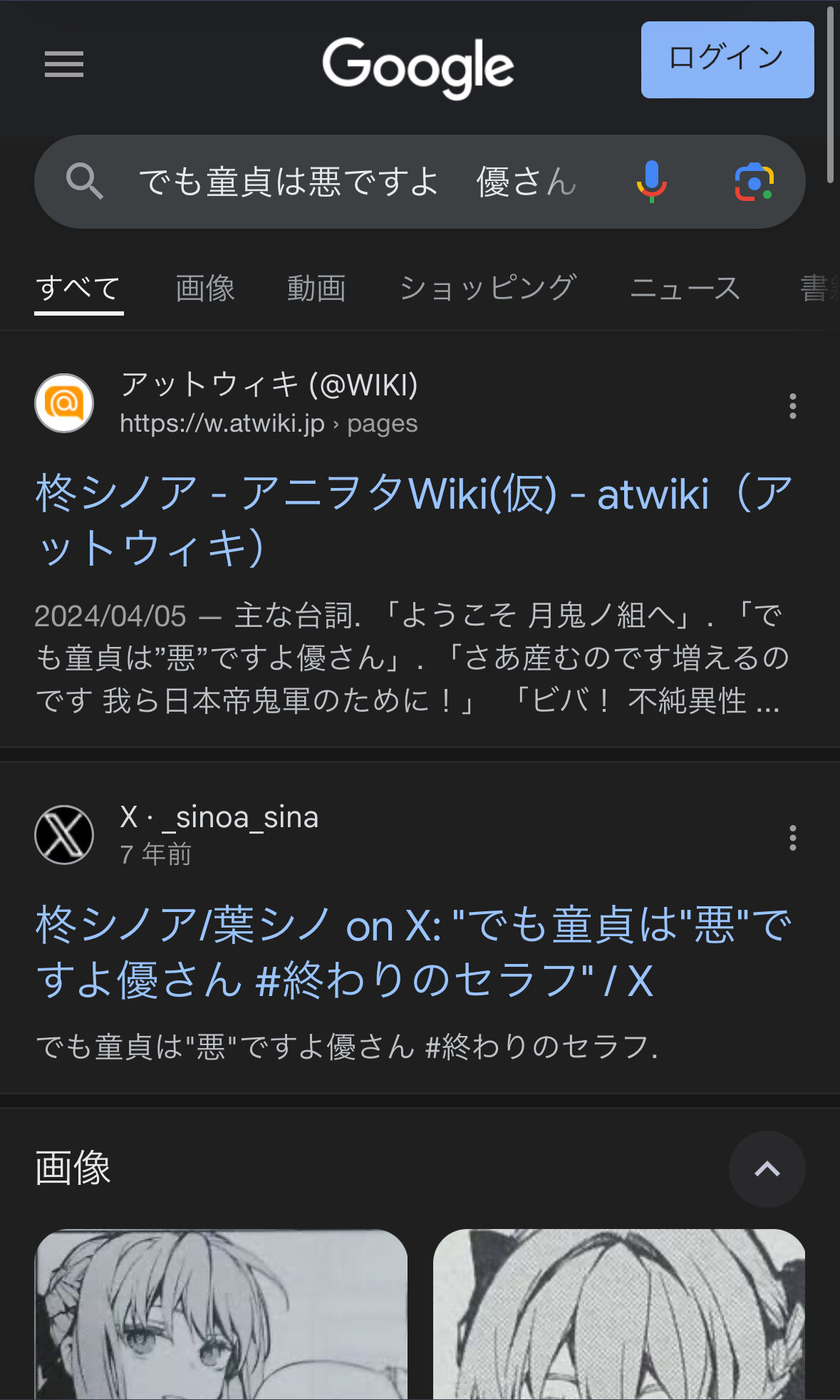840x1400 pixels.
Task: Open more options for the アットウィキ result
Action: click(x=792, y=405)
